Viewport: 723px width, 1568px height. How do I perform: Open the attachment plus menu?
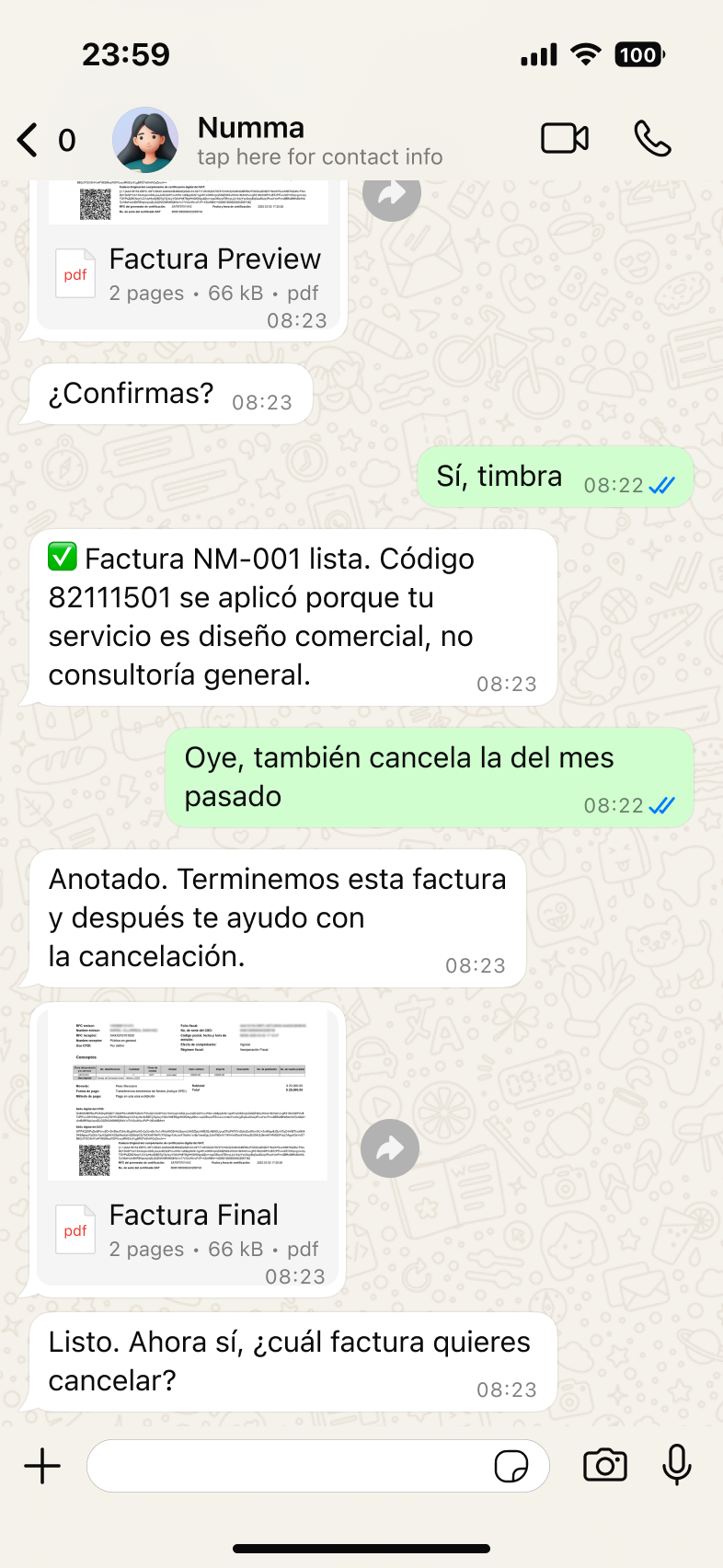tap(42, 1466)
